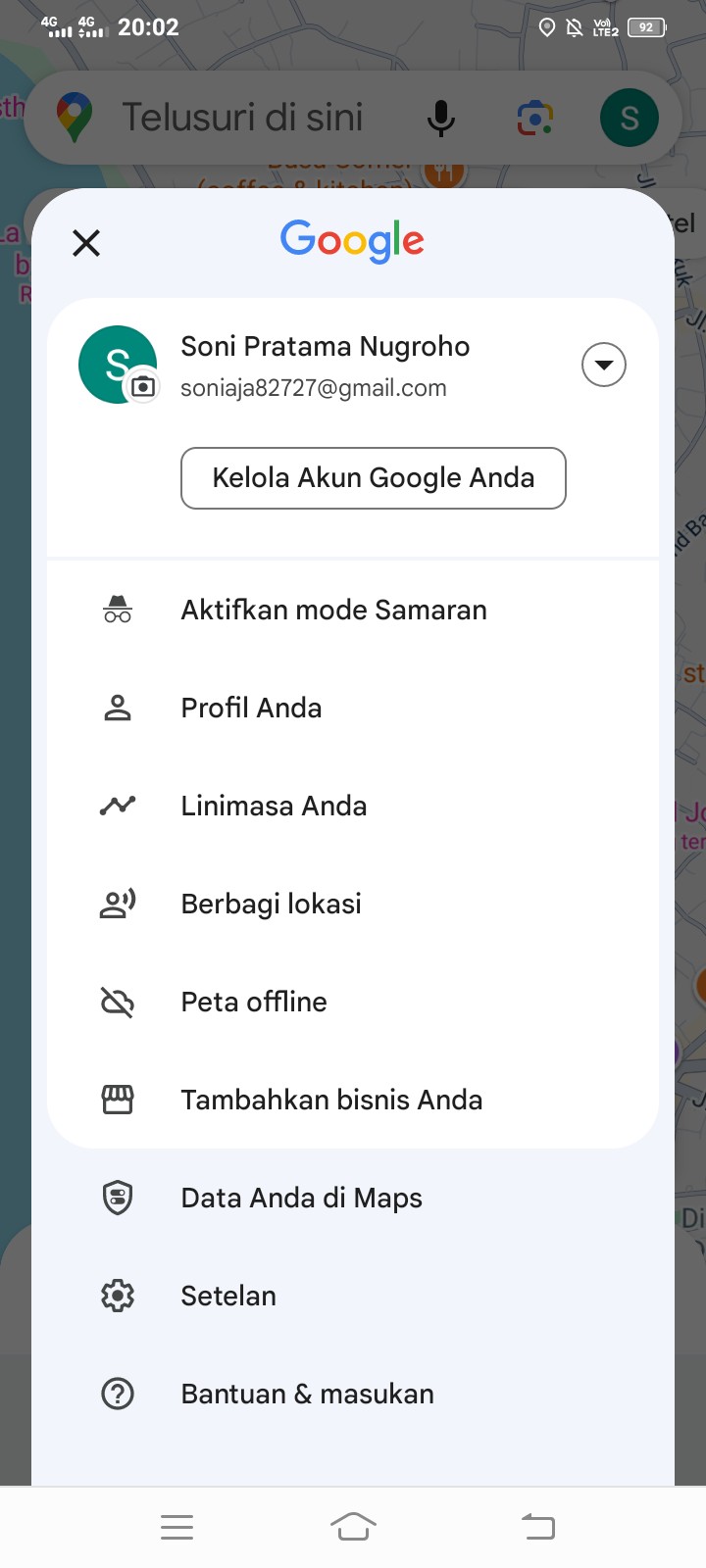Open Peta offline

353,1002
